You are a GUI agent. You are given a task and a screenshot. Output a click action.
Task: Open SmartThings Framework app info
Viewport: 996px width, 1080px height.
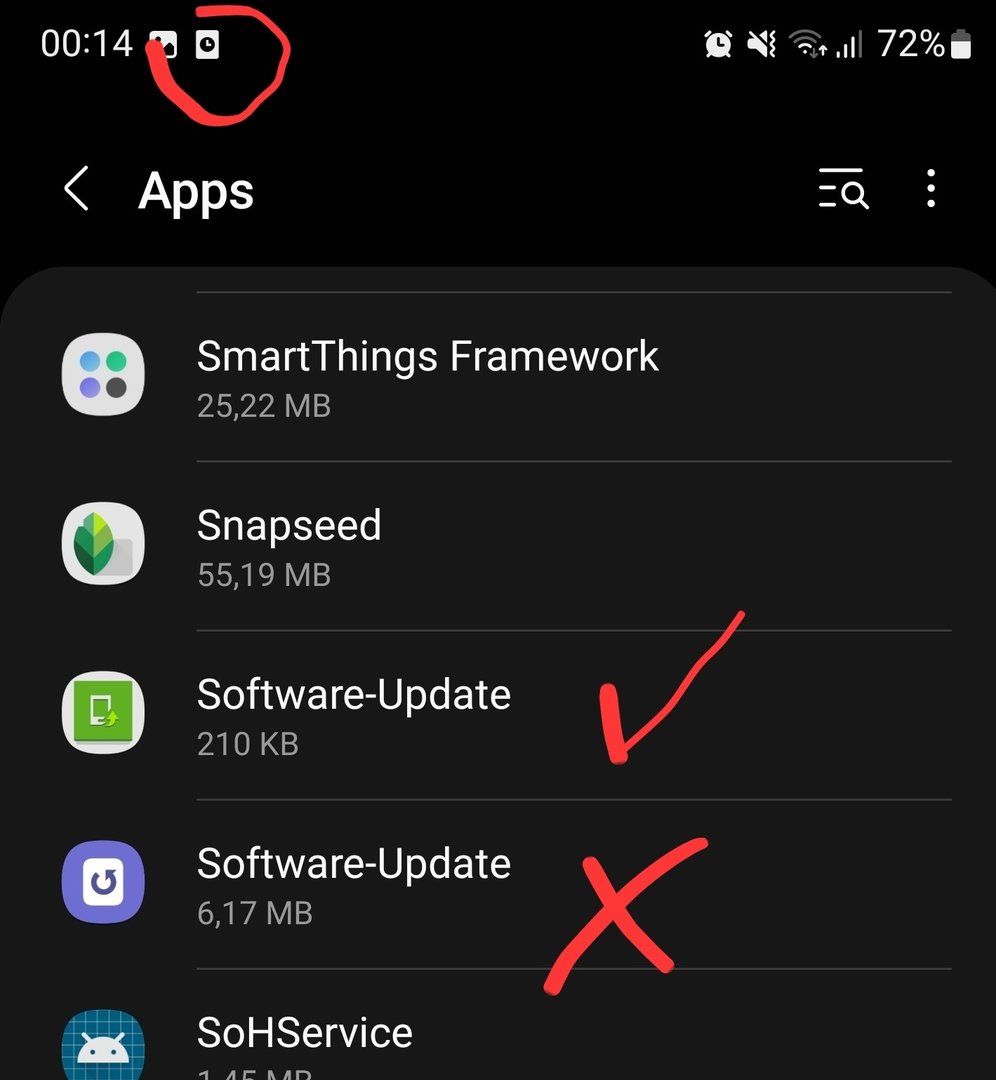pyautogui.click(x=427, y=377)
